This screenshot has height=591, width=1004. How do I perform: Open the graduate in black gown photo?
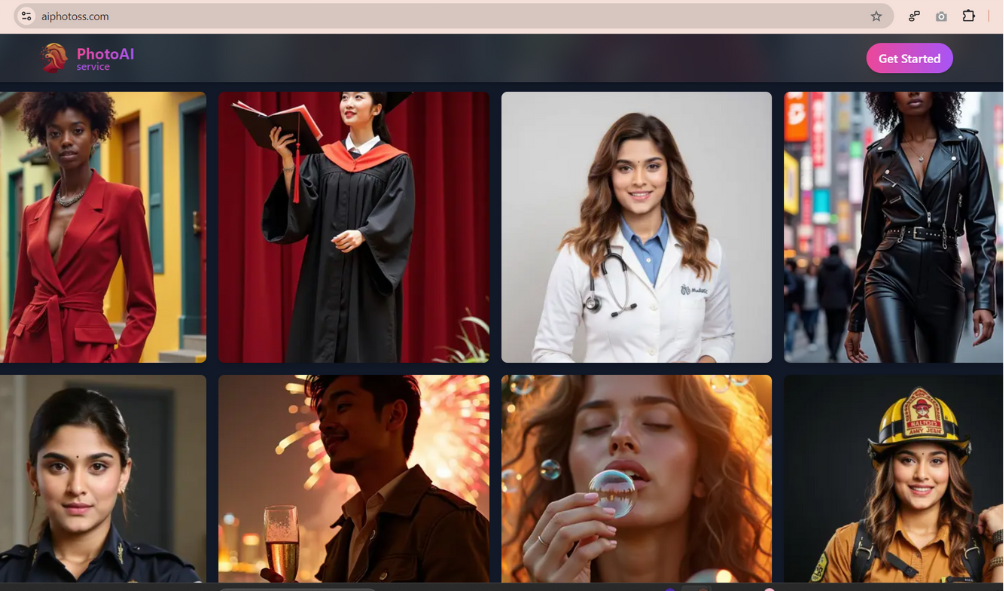point(353,227)
